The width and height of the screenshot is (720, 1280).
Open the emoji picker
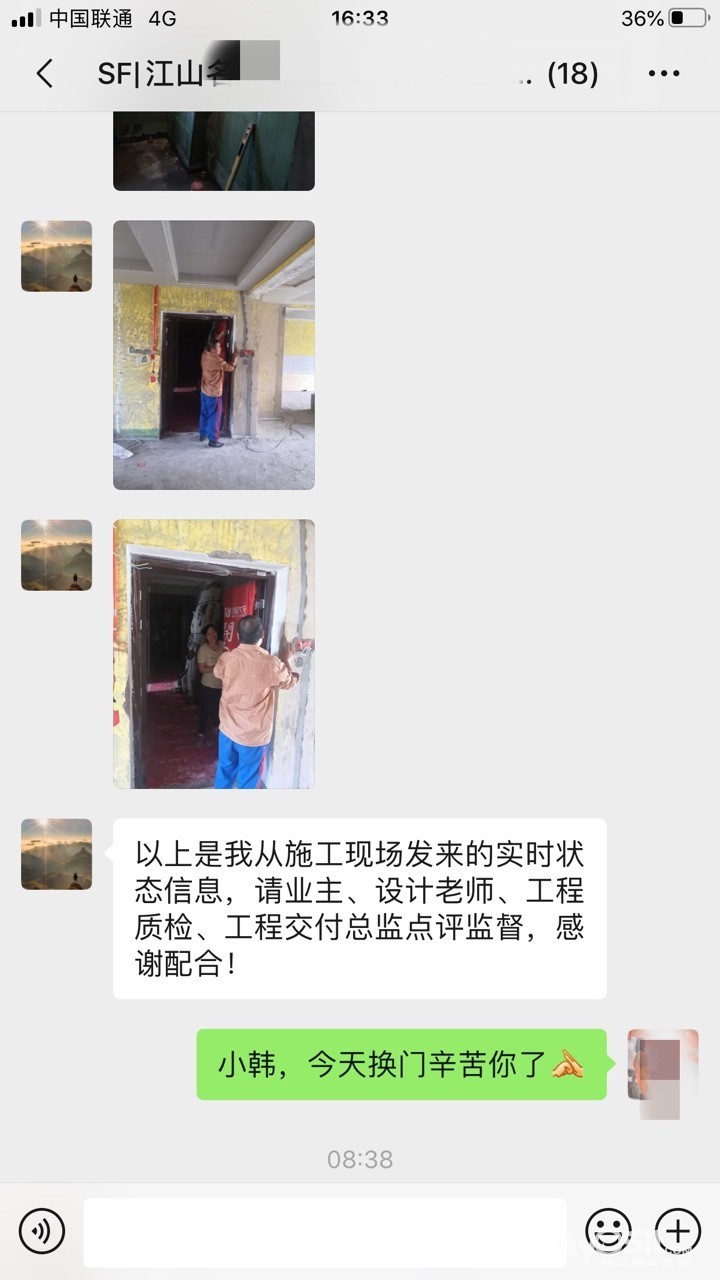608,1231
